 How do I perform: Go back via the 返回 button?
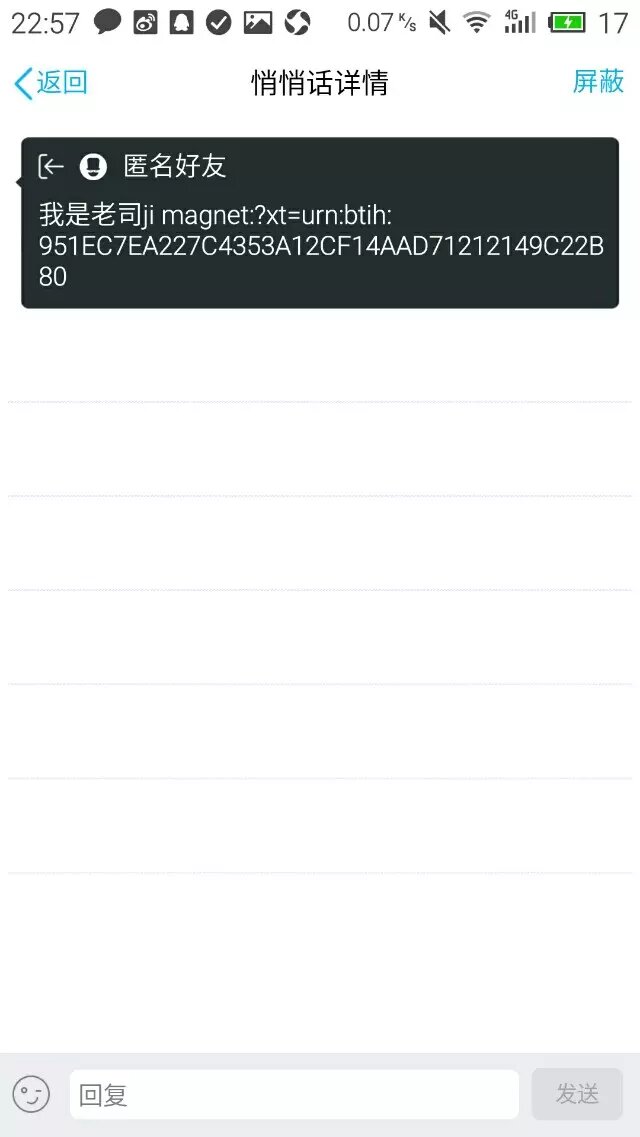(x=50, y=83)
